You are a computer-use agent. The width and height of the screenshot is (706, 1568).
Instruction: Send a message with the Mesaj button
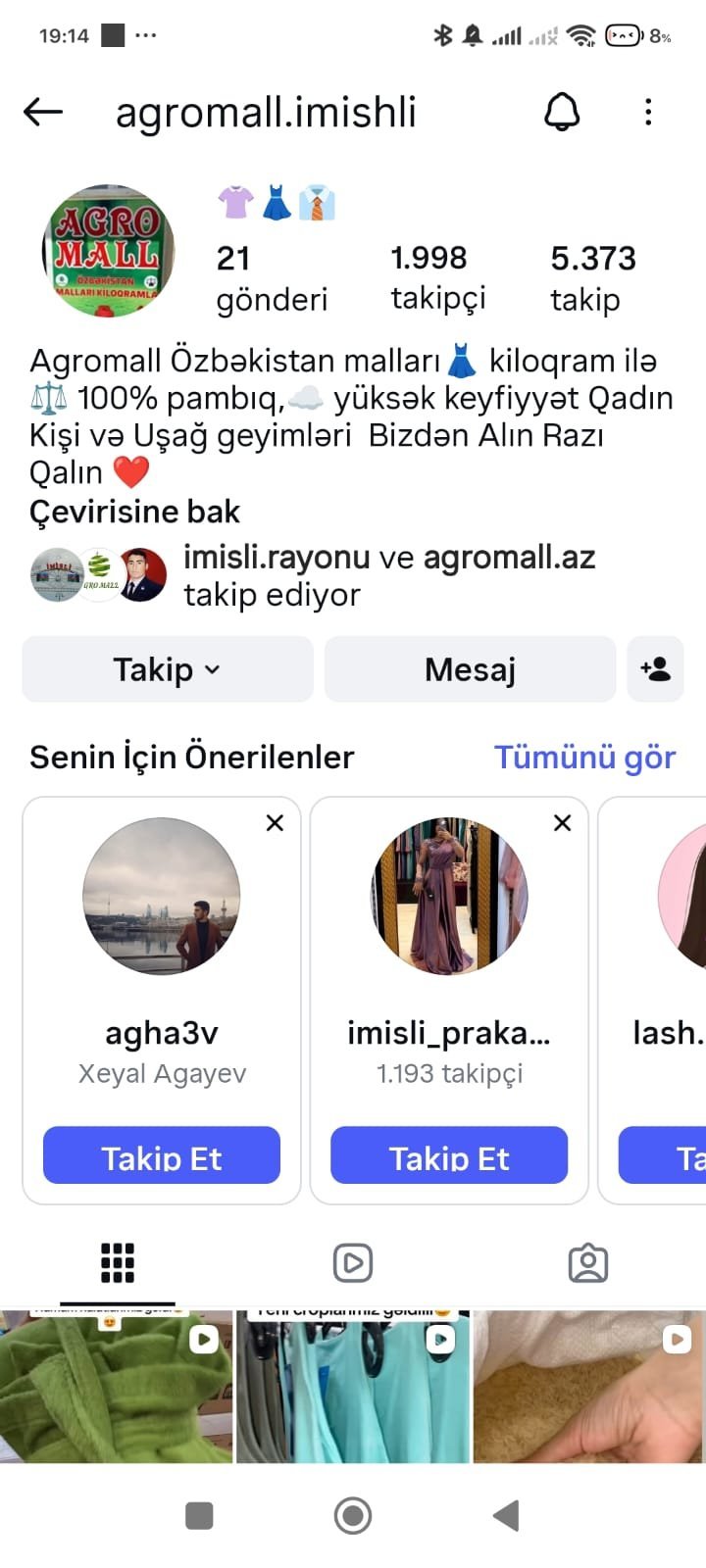tap(470, 669)
